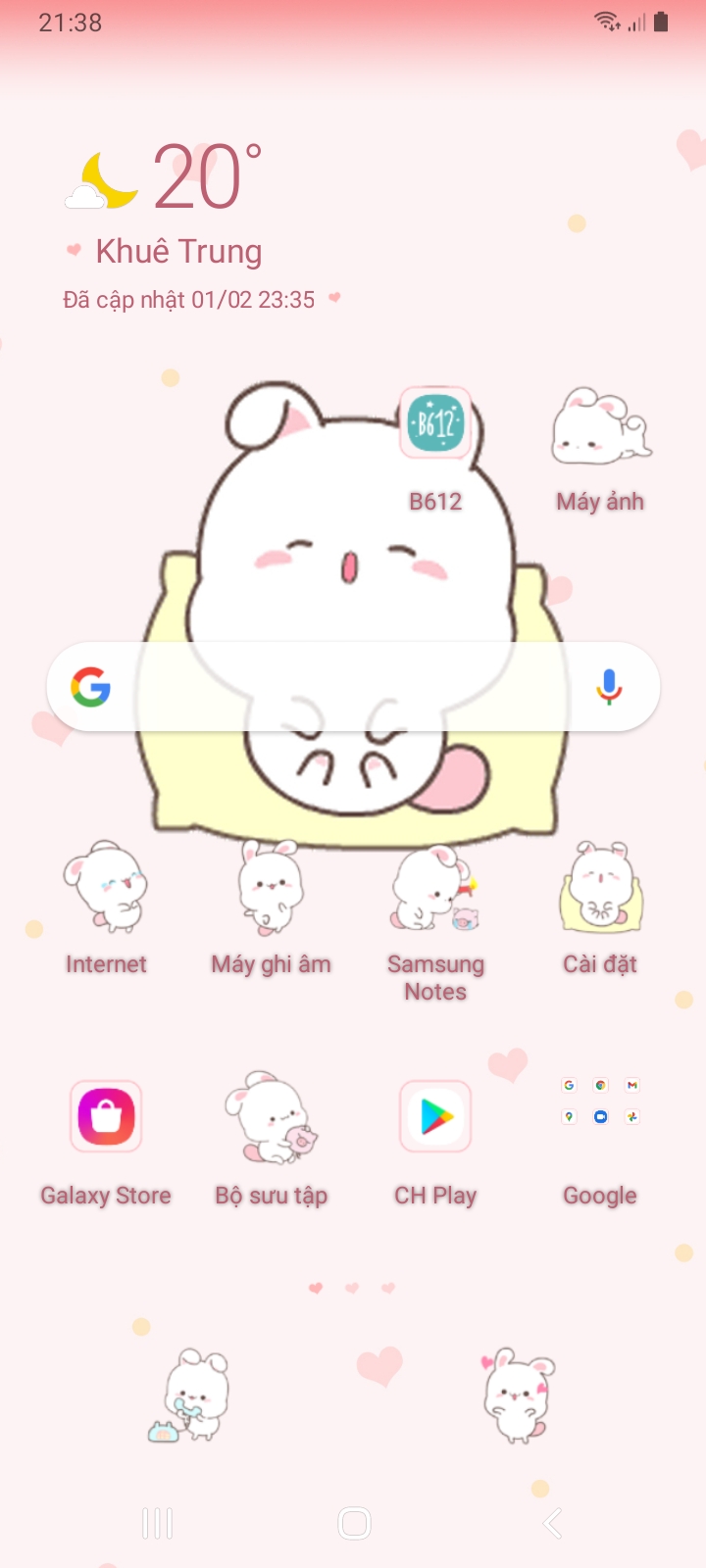Launch Galaxy Store
This screenshot has height=1568, width=706.
pos(106,1117)
